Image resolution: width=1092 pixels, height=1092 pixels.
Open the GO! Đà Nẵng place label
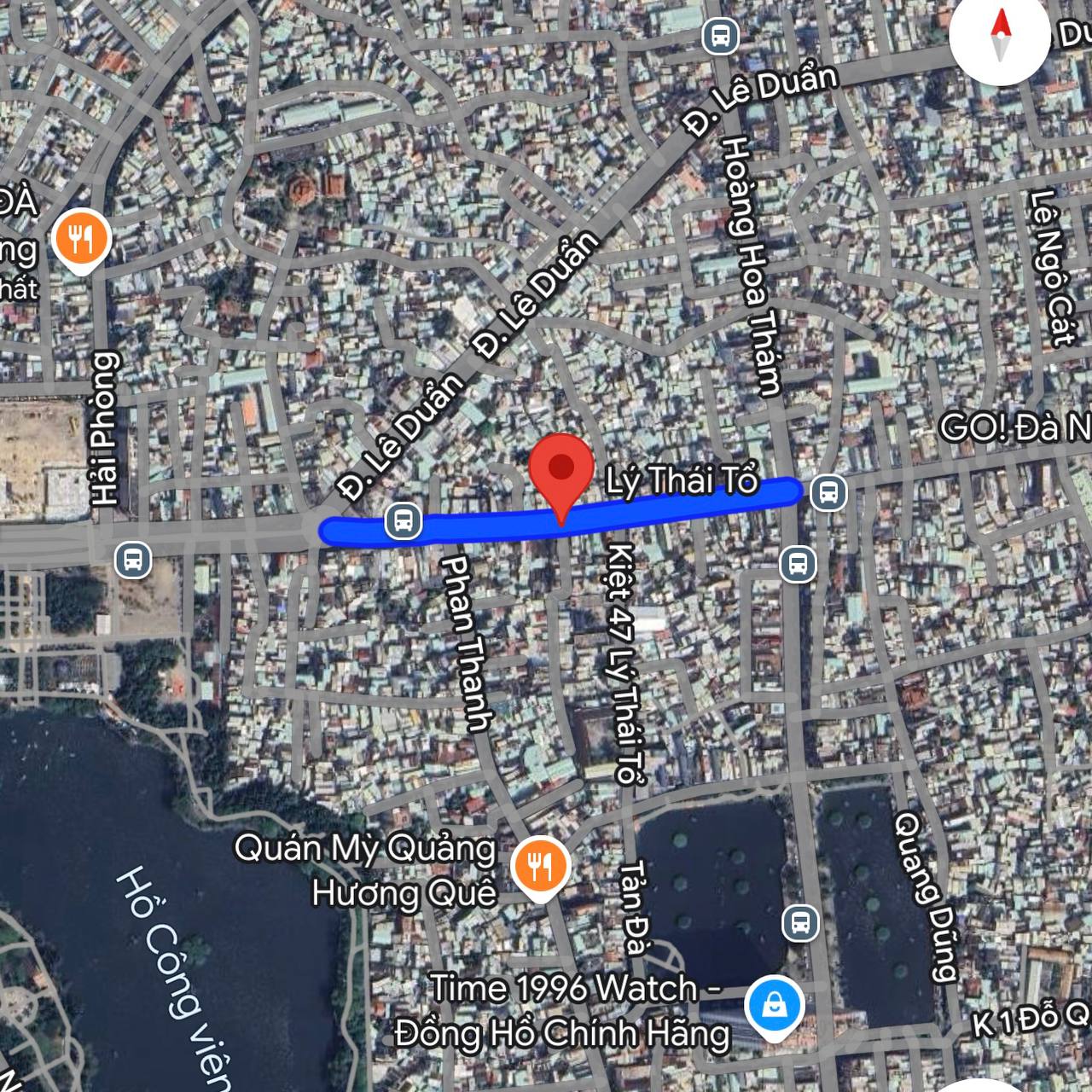tap(1014, 427)
